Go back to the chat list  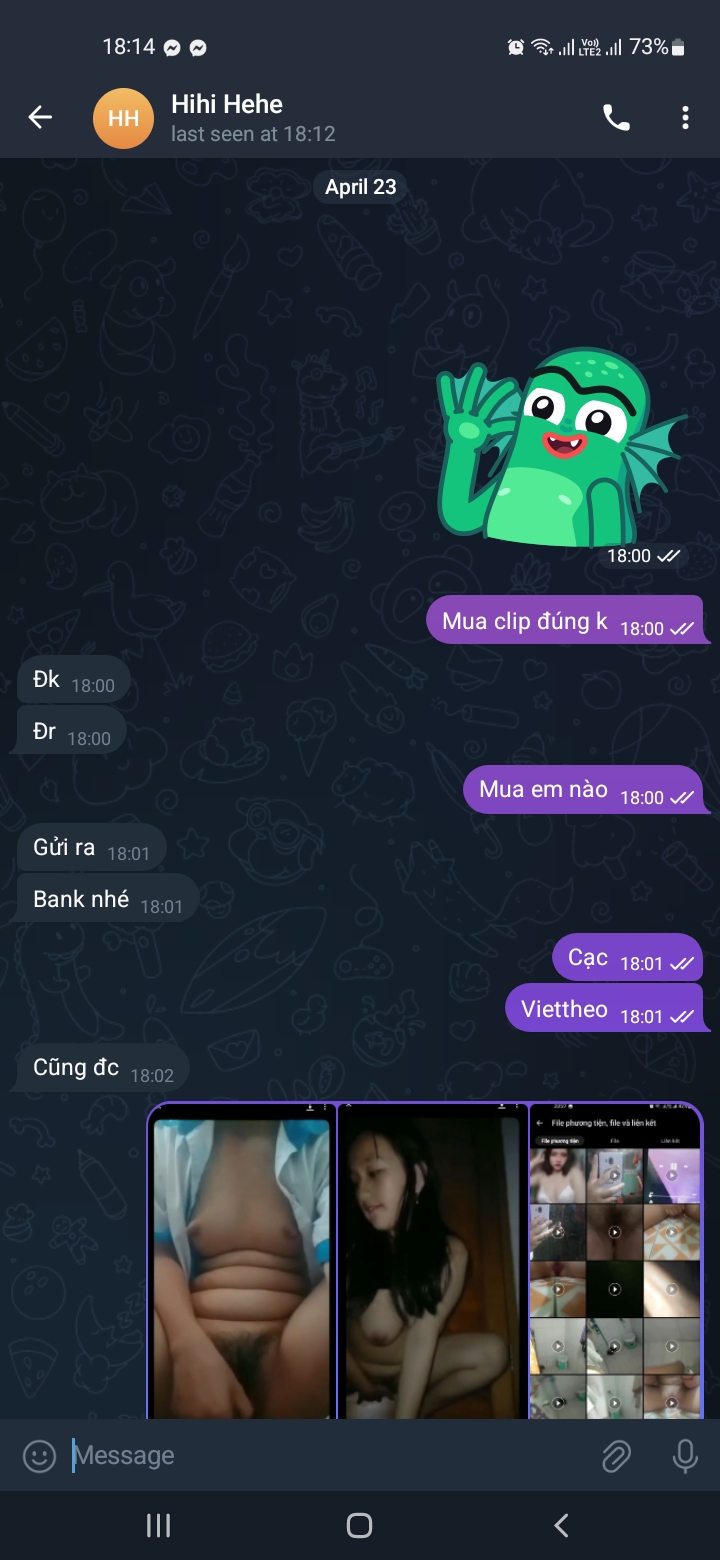[40, 118]
